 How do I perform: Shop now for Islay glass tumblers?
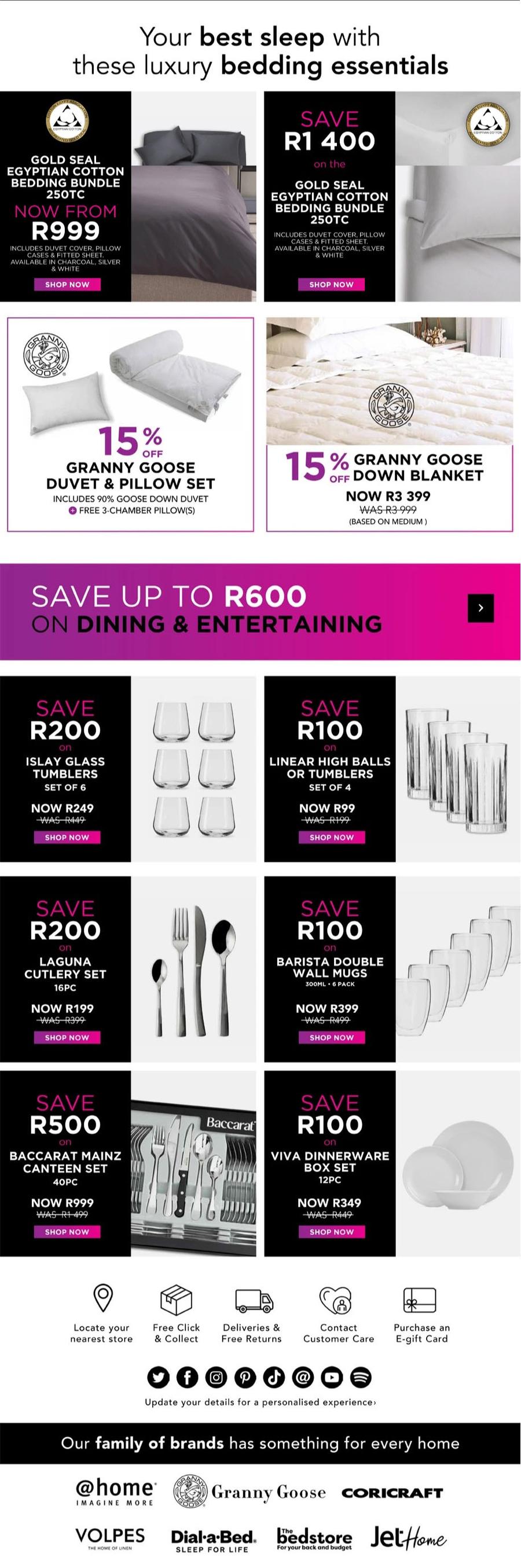67,838
